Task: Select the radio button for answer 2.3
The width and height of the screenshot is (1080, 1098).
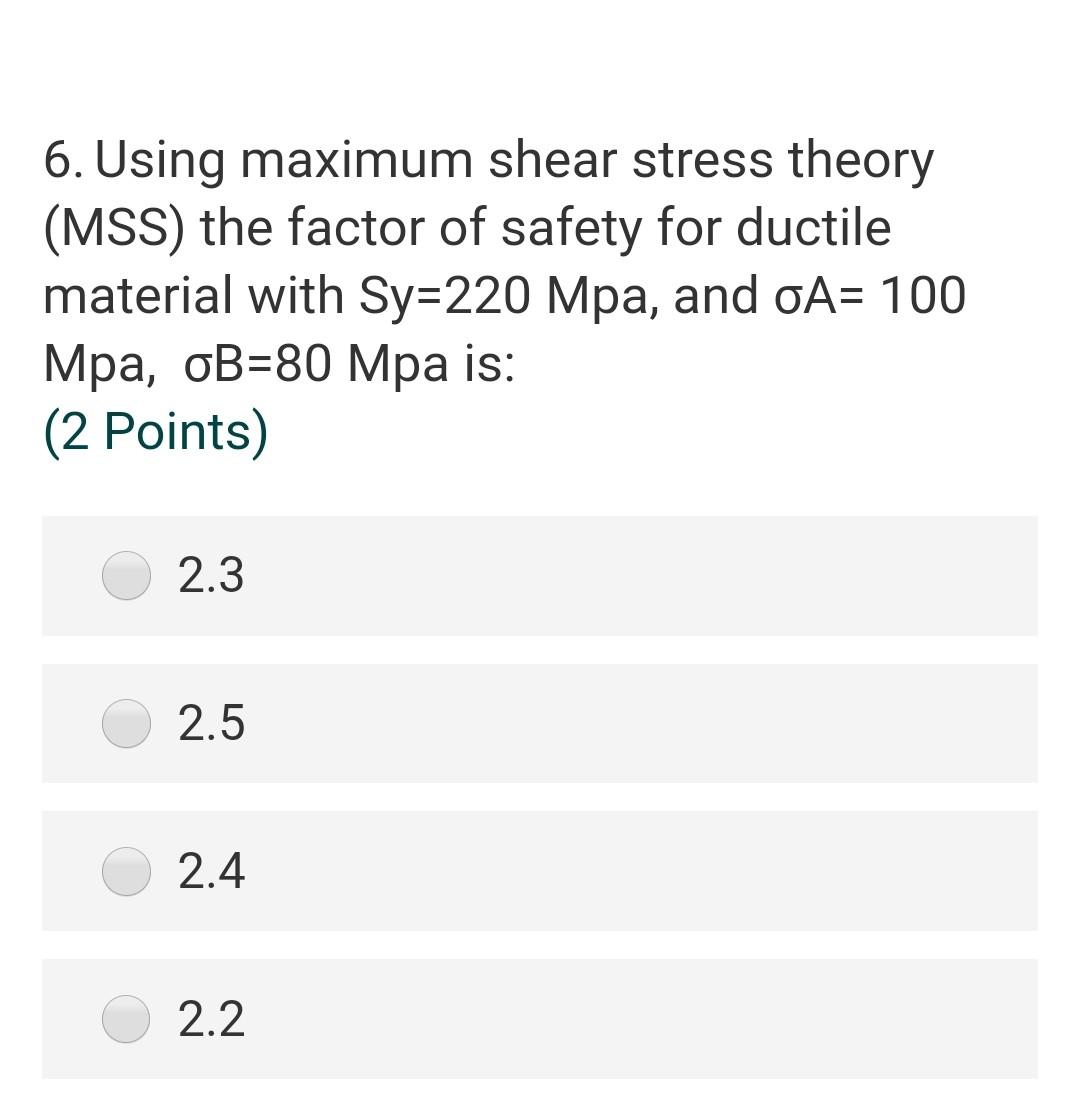Action: [125, 575]
